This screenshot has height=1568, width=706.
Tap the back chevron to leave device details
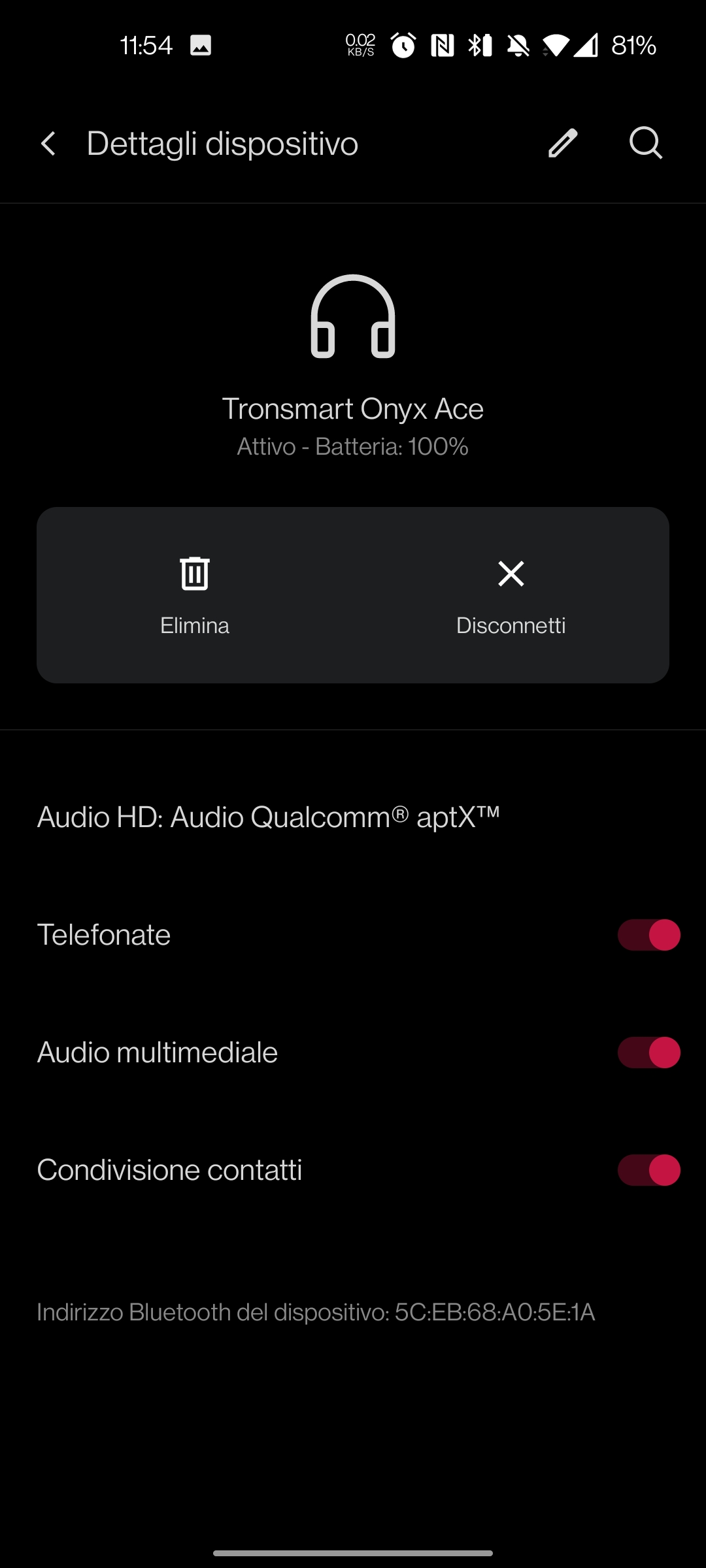pos(49,143)
